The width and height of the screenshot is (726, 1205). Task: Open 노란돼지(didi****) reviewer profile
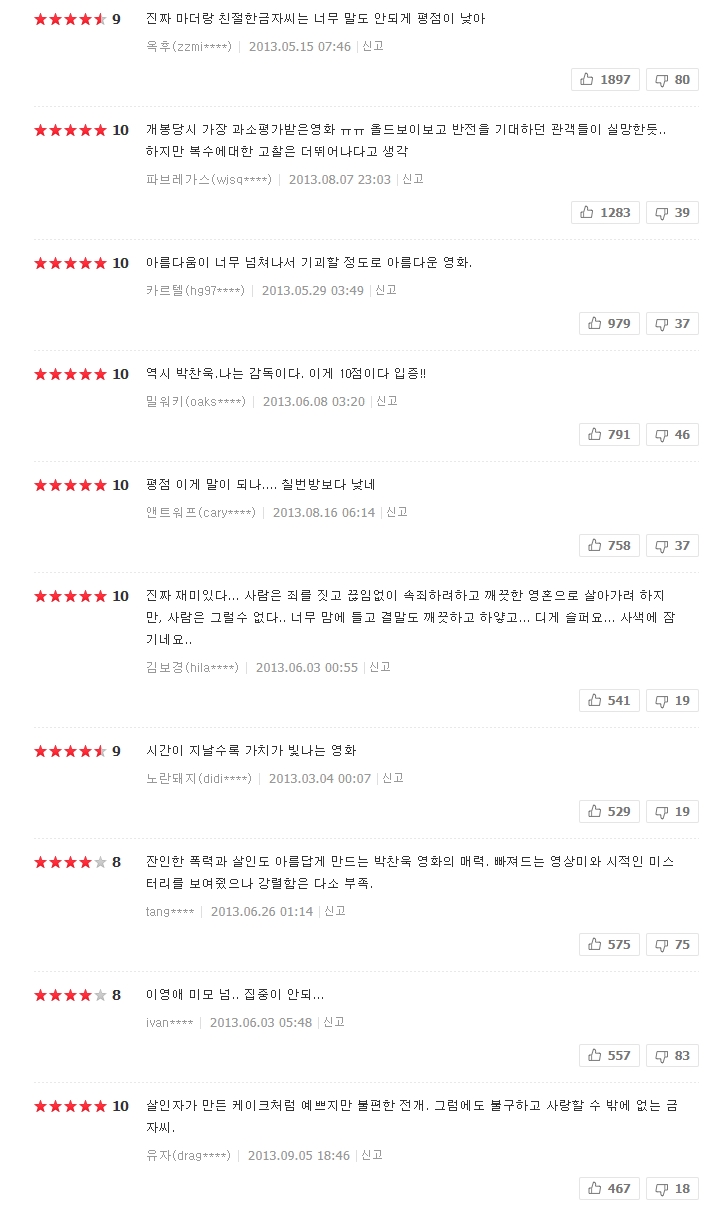(x=199, y=779)
